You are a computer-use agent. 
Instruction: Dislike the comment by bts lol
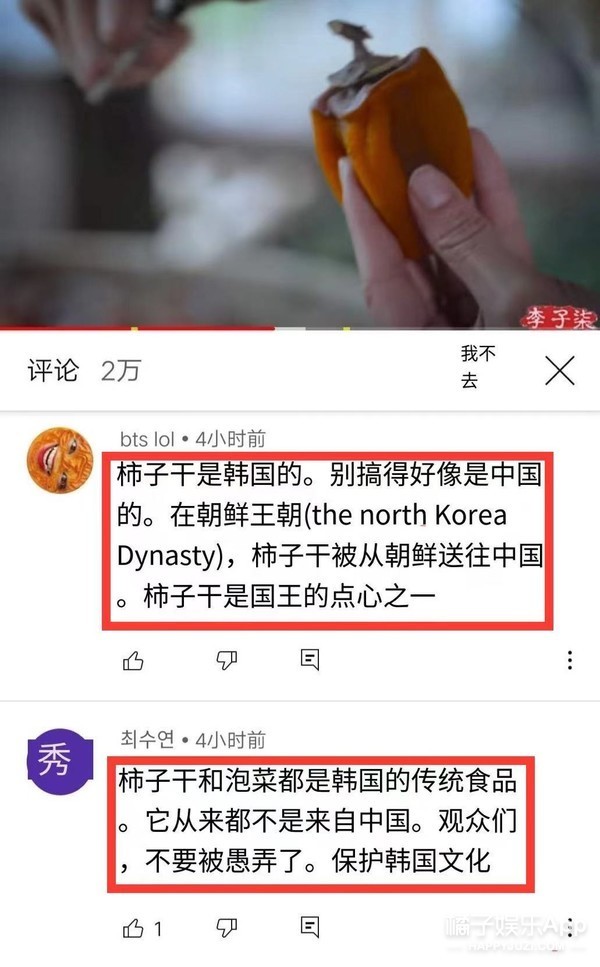pyautogui.click(x=227, y=660)
